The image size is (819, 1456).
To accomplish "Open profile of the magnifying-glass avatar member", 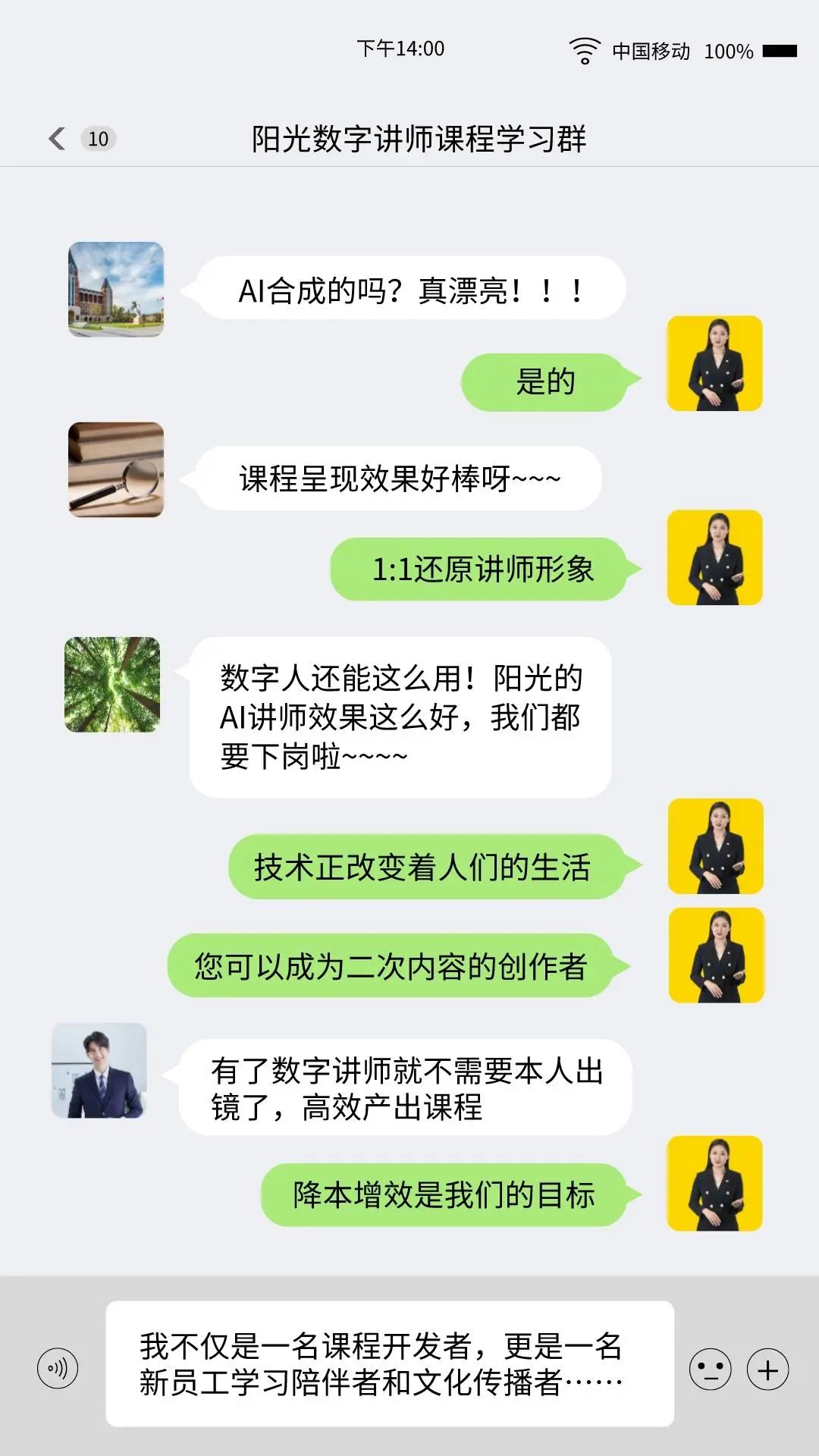I will tap(116, 470).
